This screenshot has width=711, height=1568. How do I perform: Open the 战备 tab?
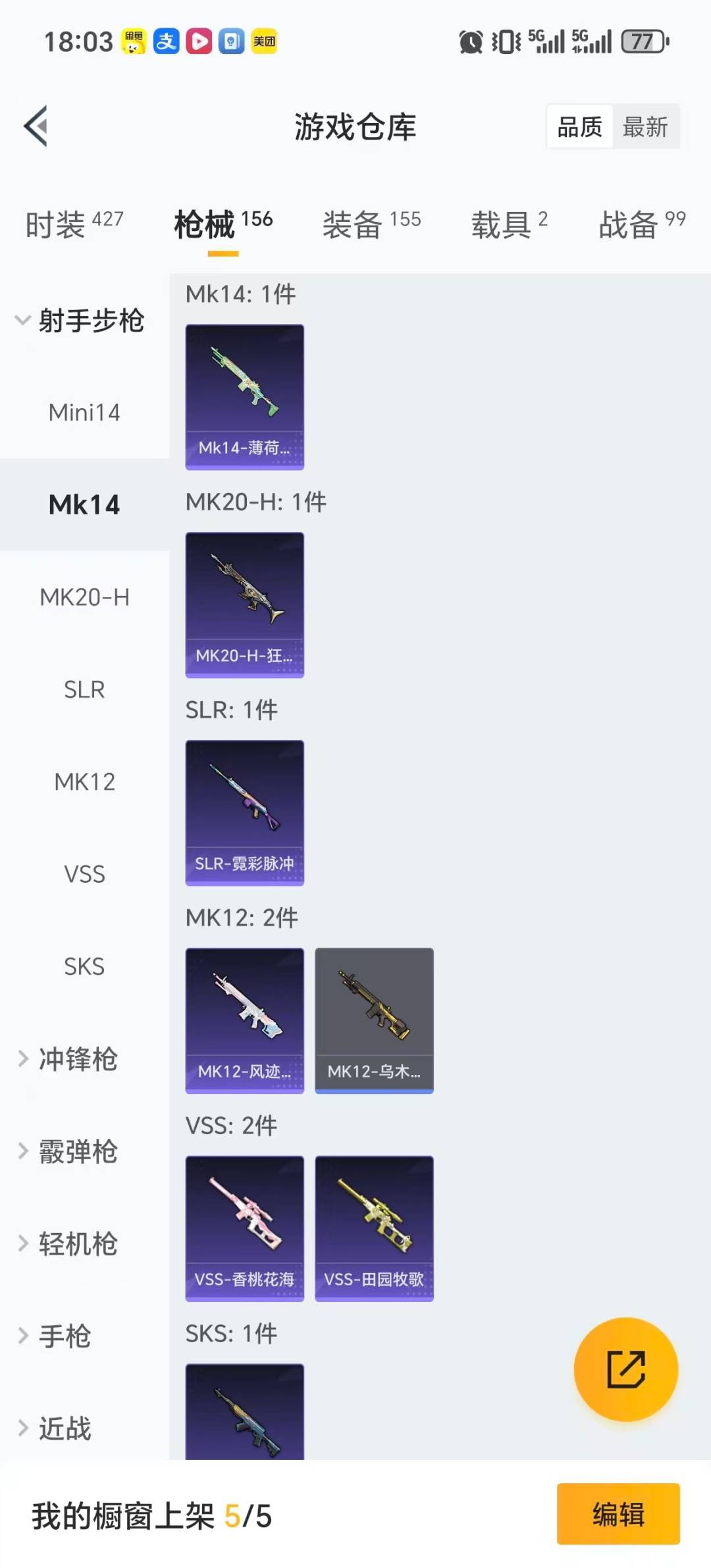point(641,224)
